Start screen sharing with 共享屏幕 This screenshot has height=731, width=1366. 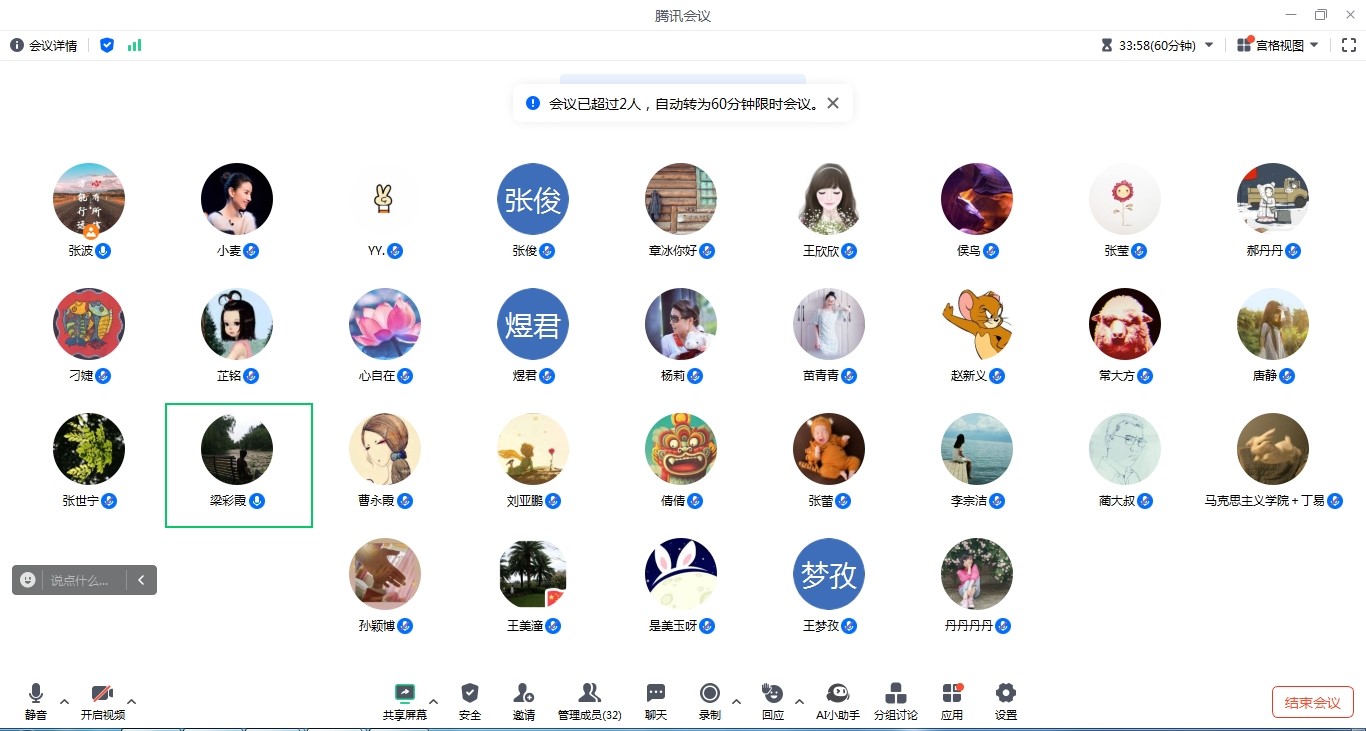pyautogui.click(x=404, y=700)
